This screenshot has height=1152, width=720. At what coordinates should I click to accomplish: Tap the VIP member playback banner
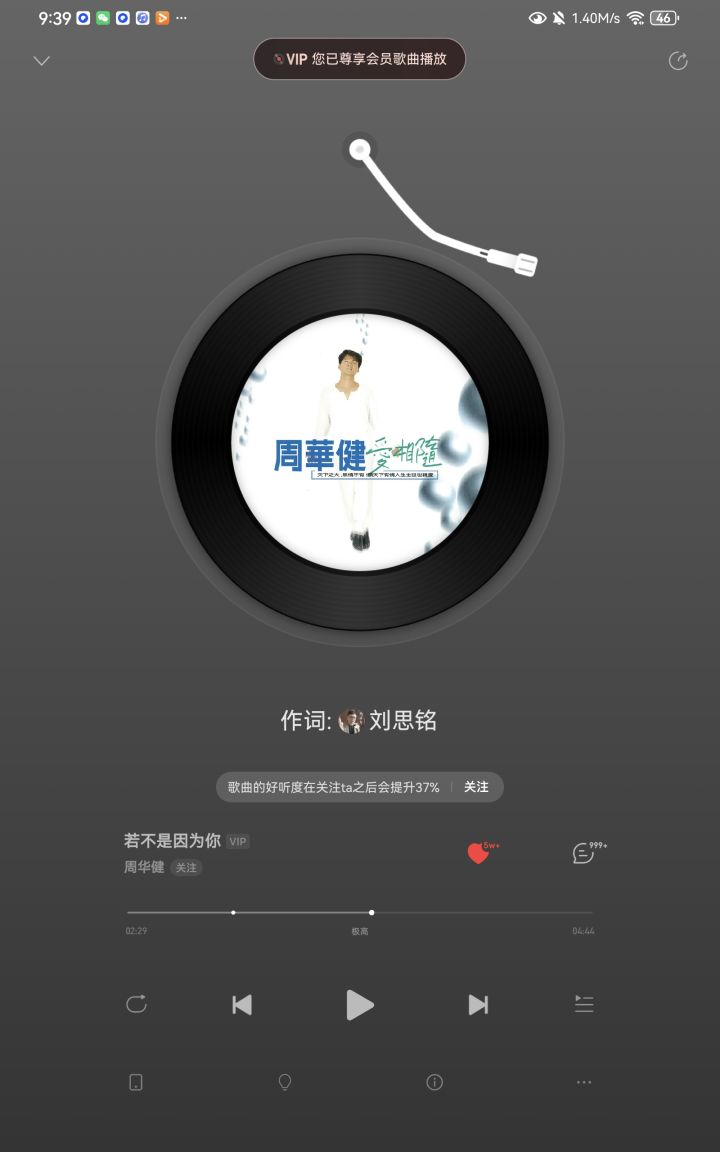(359, 59)
